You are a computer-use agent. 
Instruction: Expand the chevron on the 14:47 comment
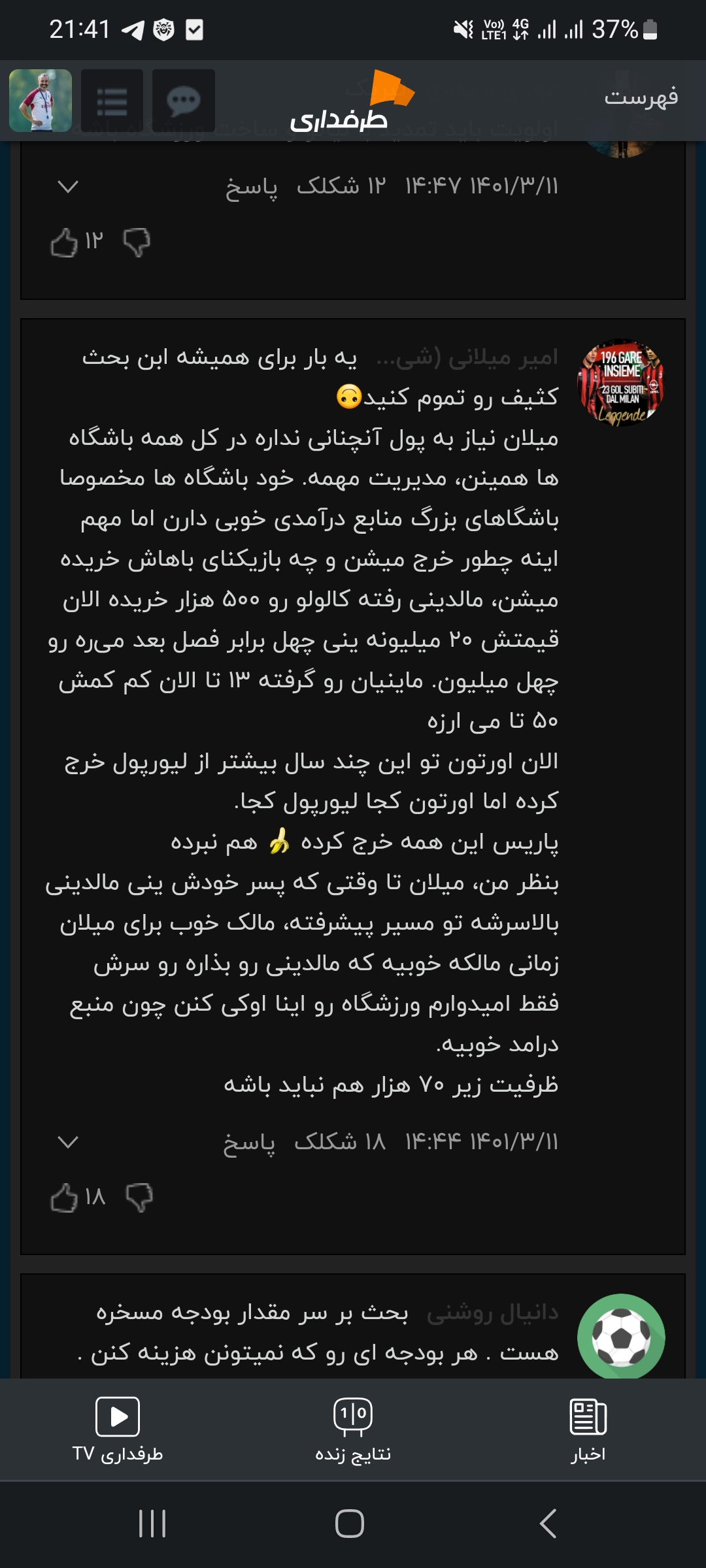tap(68, 187)
